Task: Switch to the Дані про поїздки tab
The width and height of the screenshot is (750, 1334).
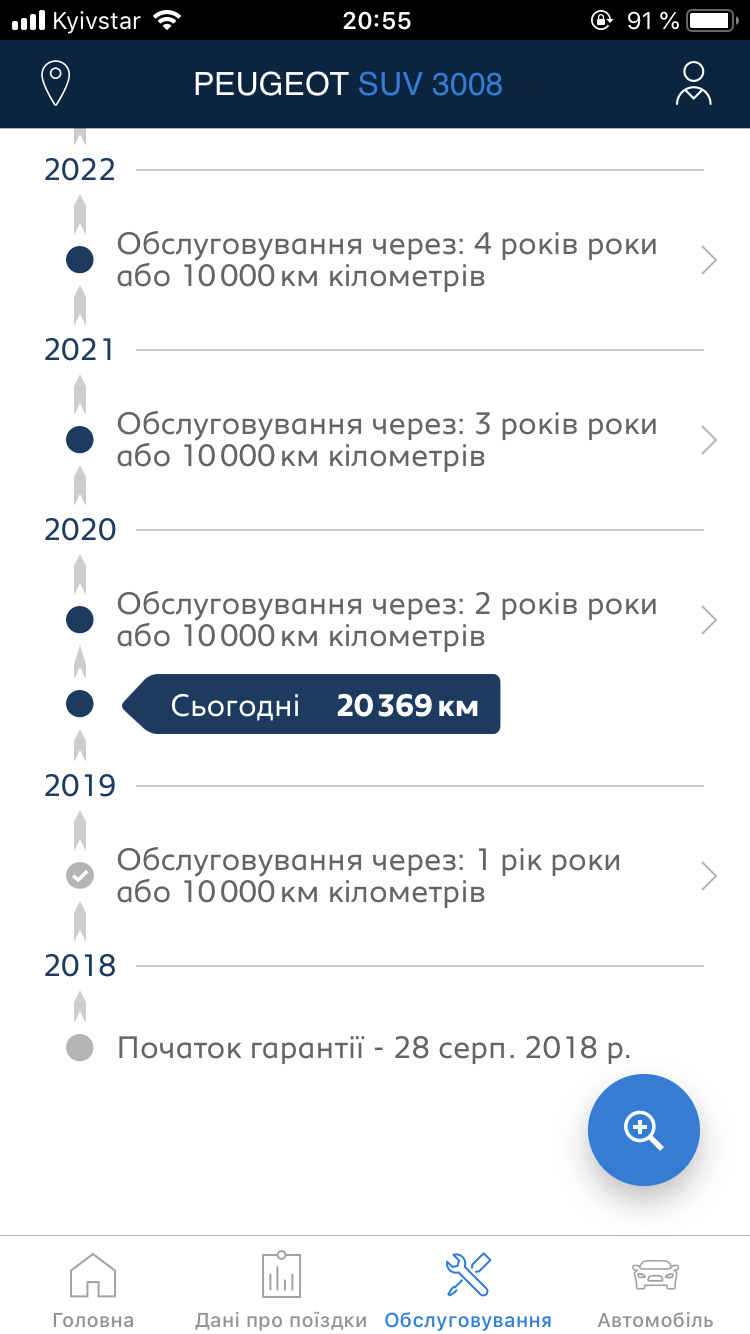Action: pyautogui.click(x=281, y=1290)
